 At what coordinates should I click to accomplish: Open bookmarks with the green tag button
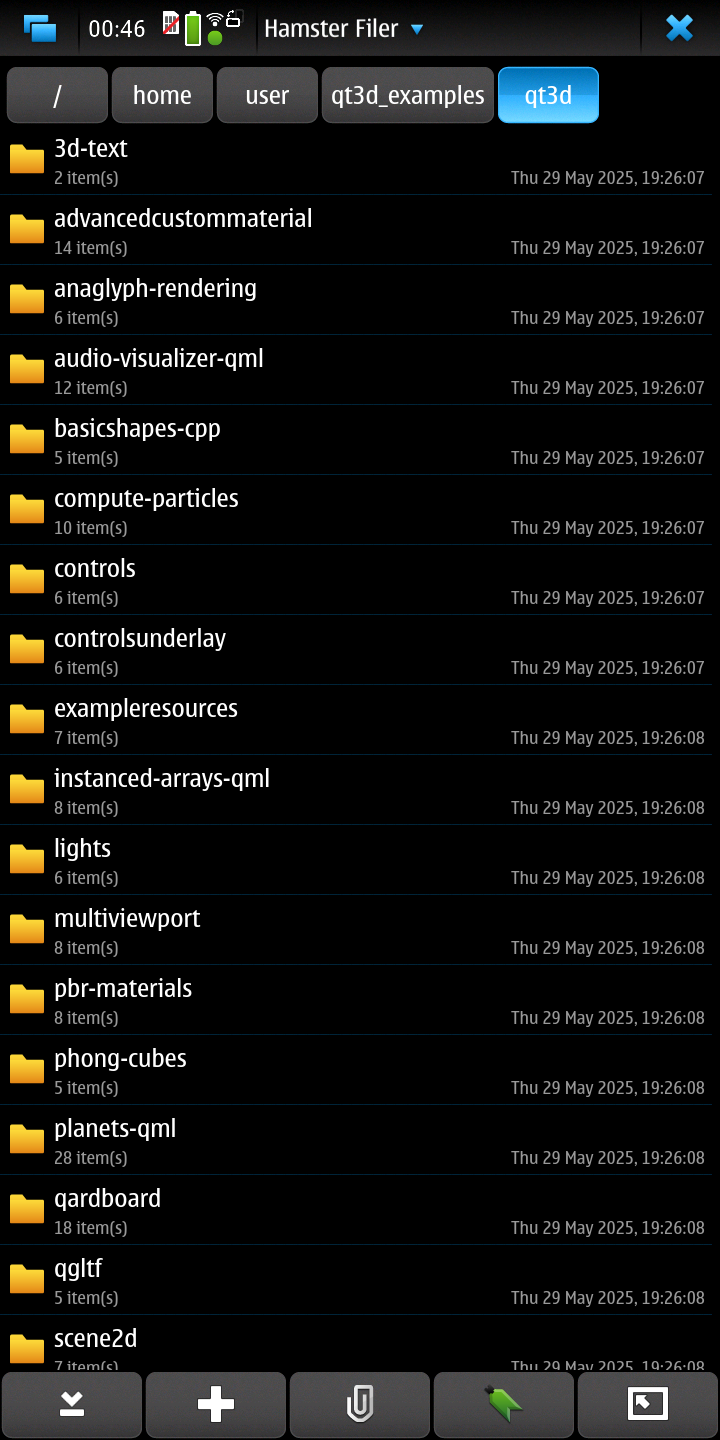tap(504, 1405)
